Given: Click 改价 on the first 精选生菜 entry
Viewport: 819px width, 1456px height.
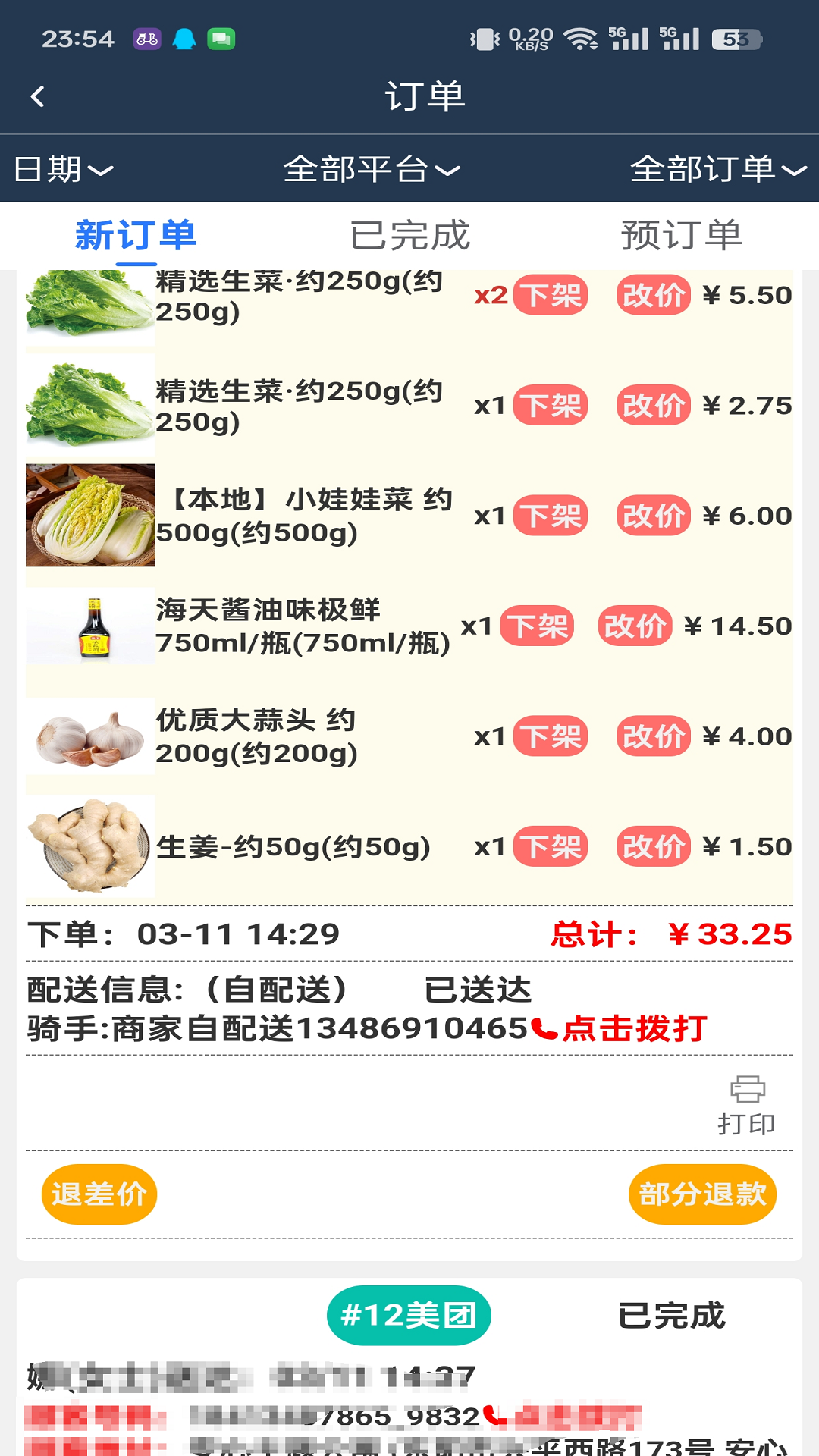Looking at the screenshot, I should pyautogui.click(x=653, y=296).
